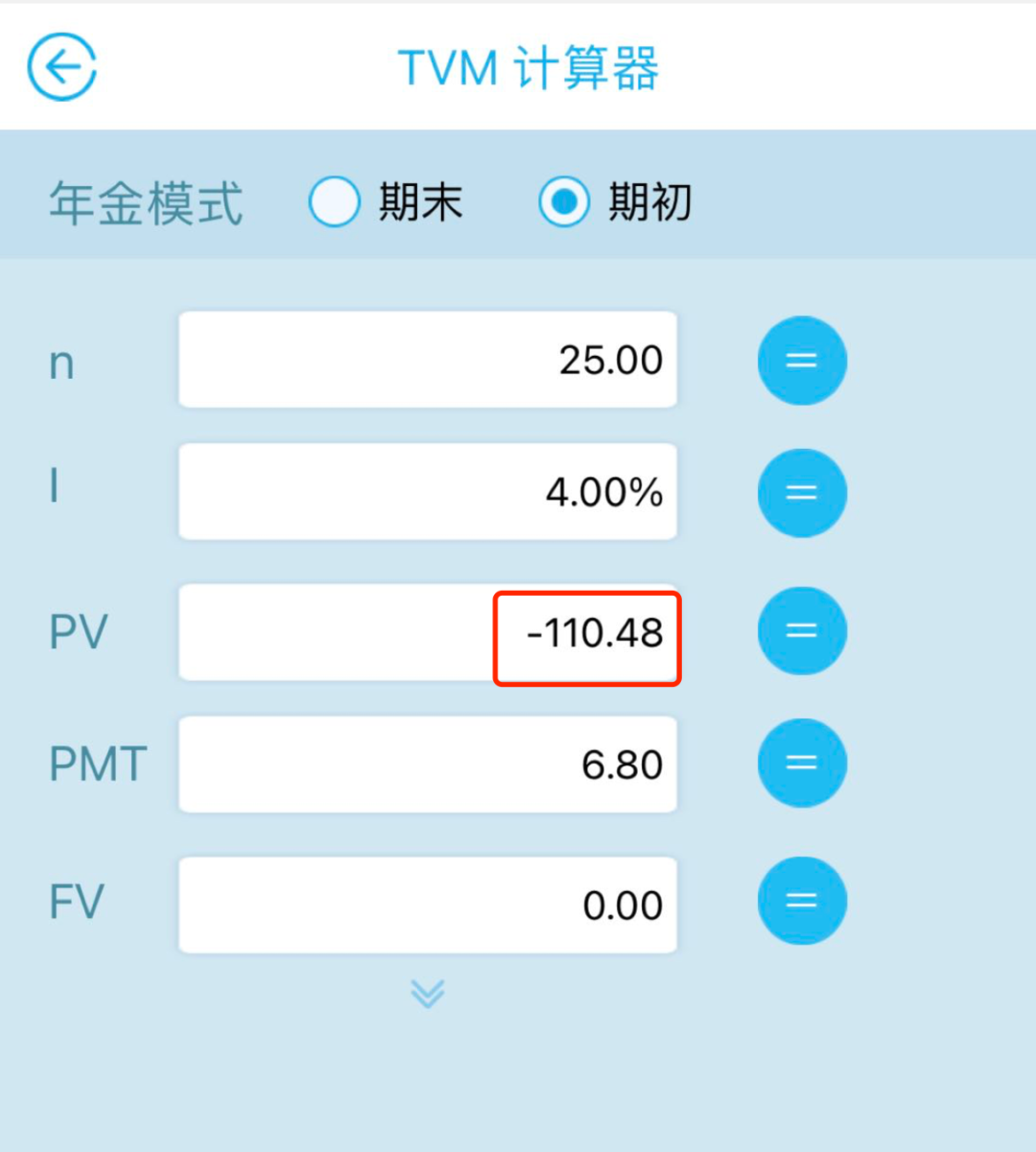This screenshot has width=1036, height=1152.
Task: Tap the blue calculate circle next to 25.00
Action: click(x=802, y=360)
